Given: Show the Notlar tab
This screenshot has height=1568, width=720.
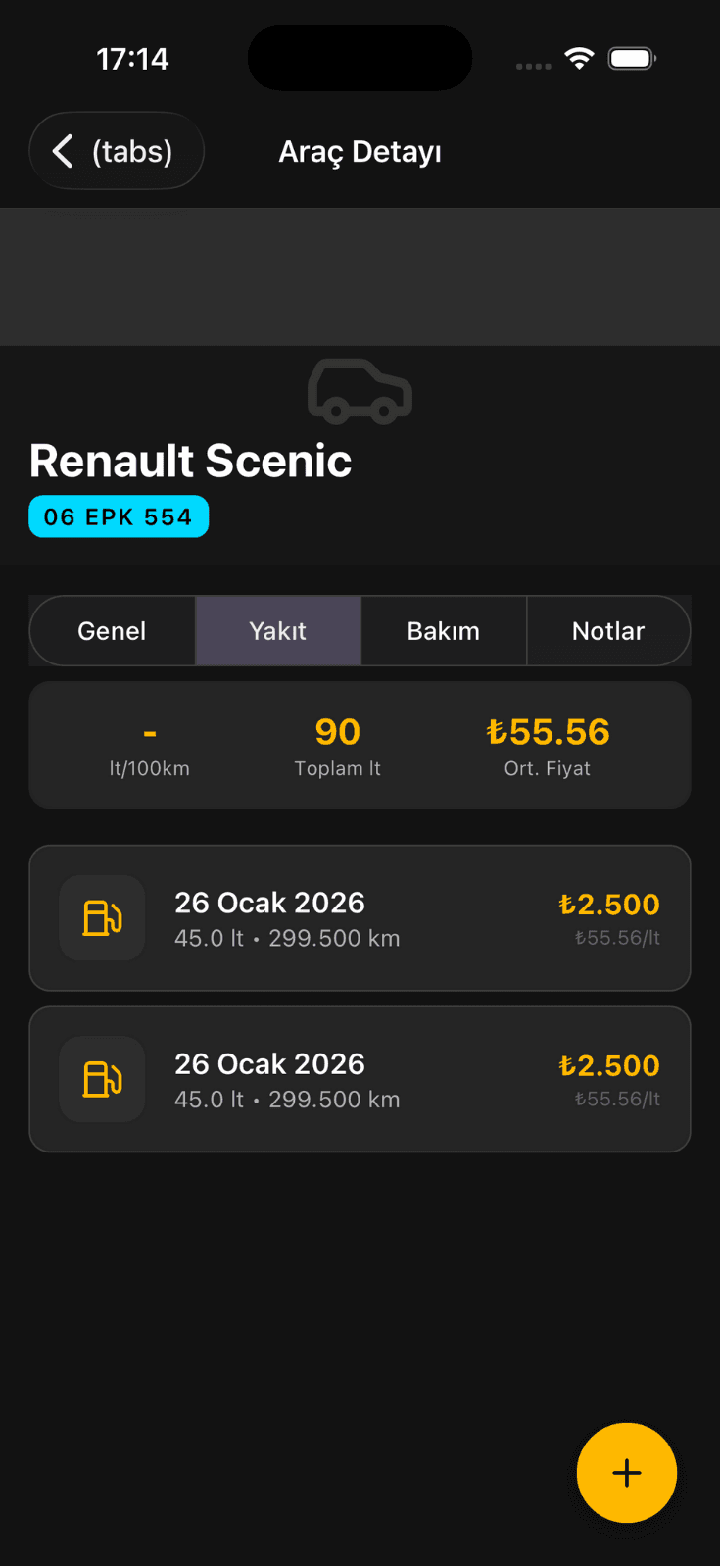Looking at the screenshot, I should (x=608, y=631).
